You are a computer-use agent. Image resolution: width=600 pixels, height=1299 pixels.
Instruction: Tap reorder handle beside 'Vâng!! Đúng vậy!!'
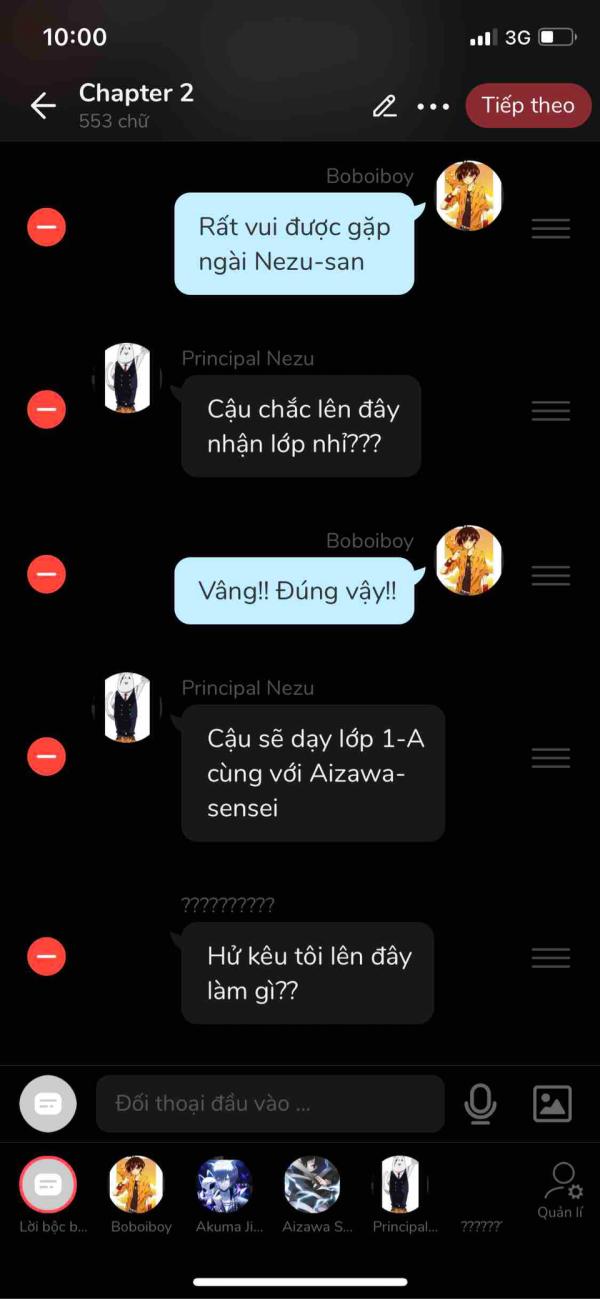[x=550, y=576]
